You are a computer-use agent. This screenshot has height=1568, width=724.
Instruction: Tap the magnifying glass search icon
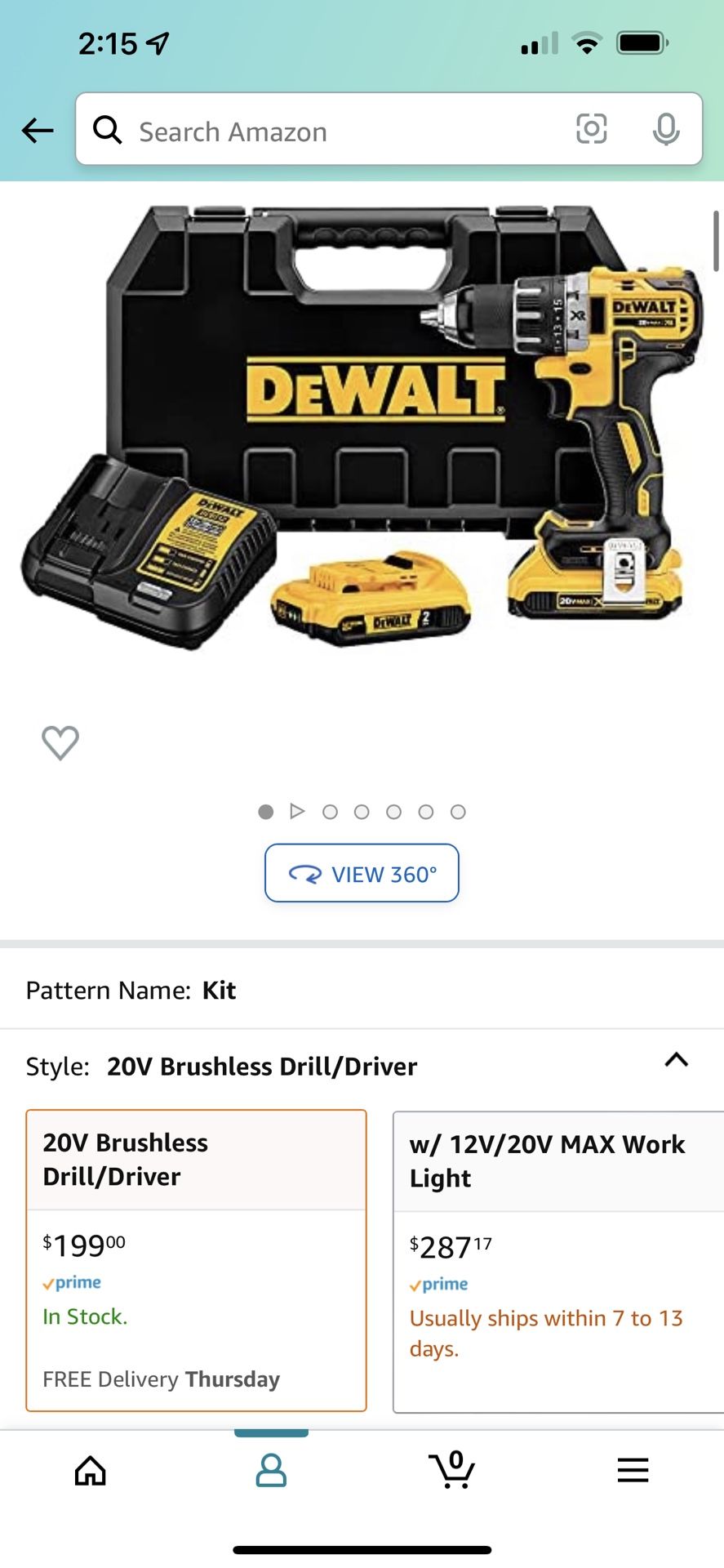pyautogui.click(x=109, y=131)
